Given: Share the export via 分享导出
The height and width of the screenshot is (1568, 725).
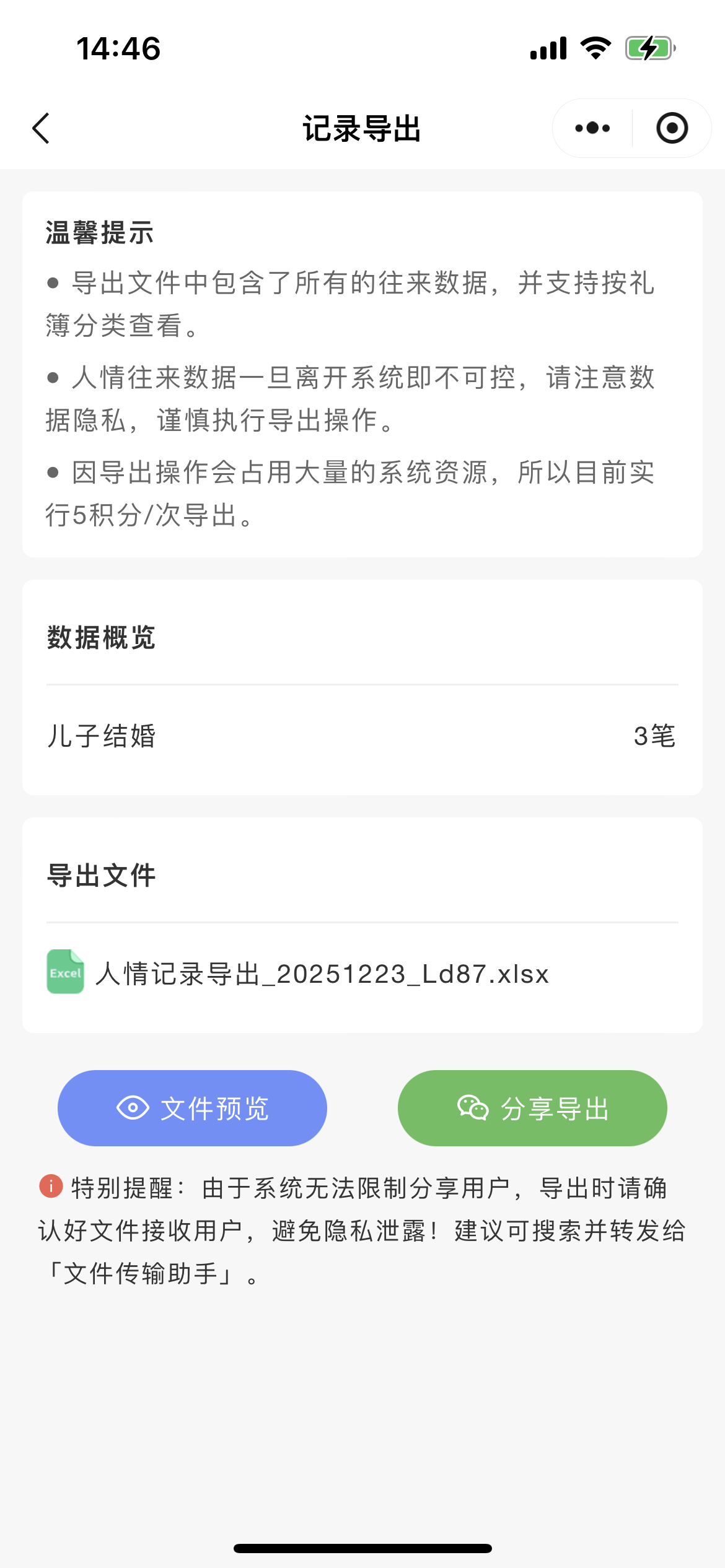Looking at the screenshot, I should pyautogui.click(x=532, y=1108).
